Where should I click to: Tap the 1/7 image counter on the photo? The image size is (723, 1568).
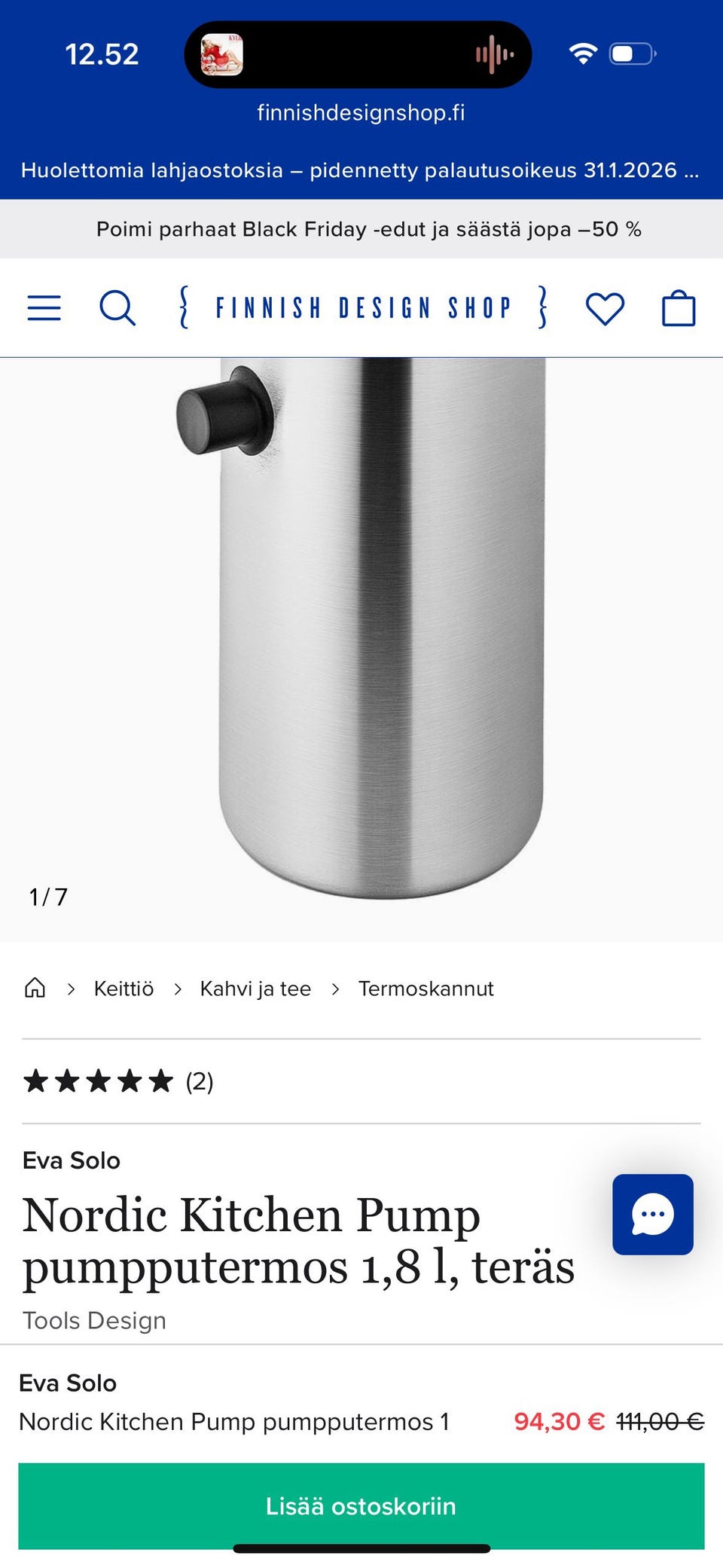click(x=47, y=897)
